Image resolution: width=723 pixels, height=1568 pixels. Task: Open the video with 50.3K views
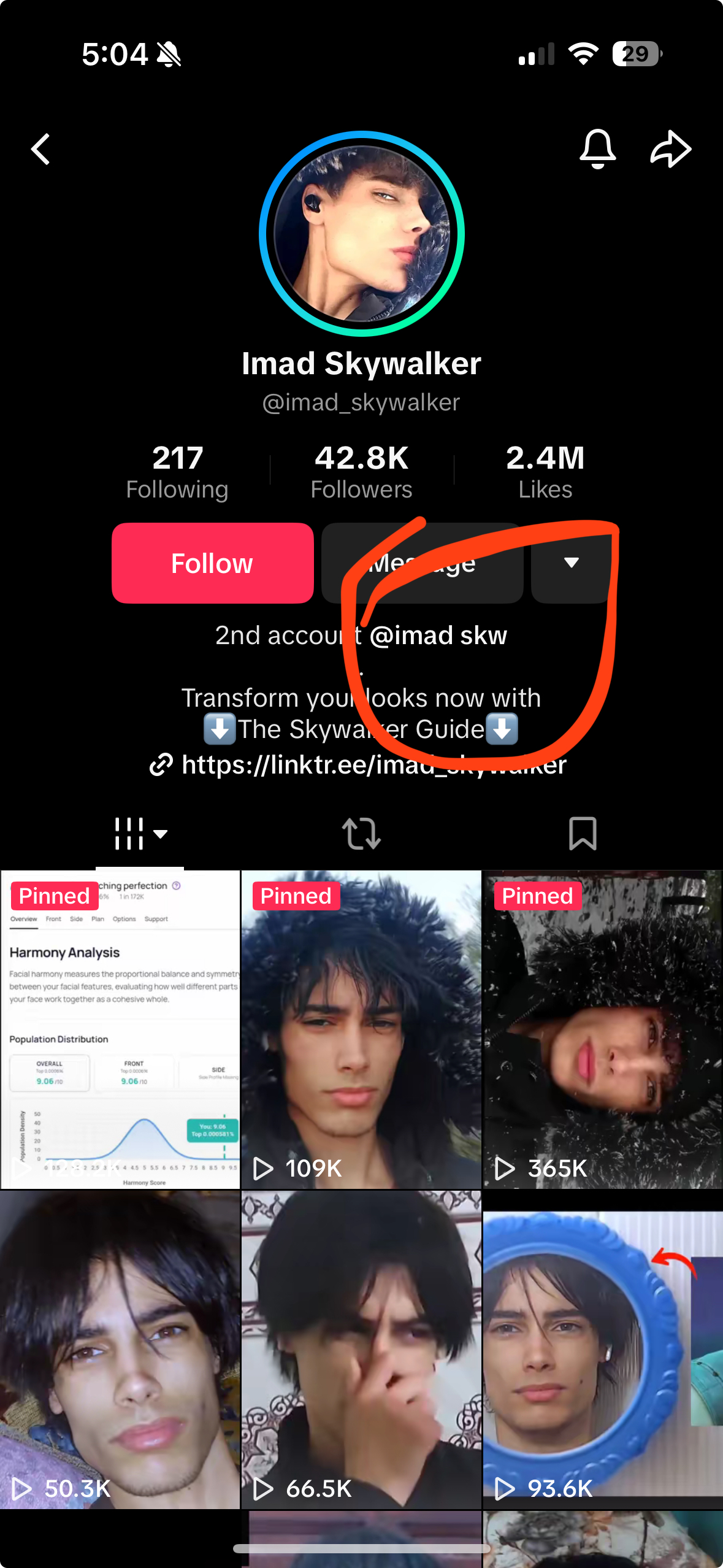click(120, 1350)
